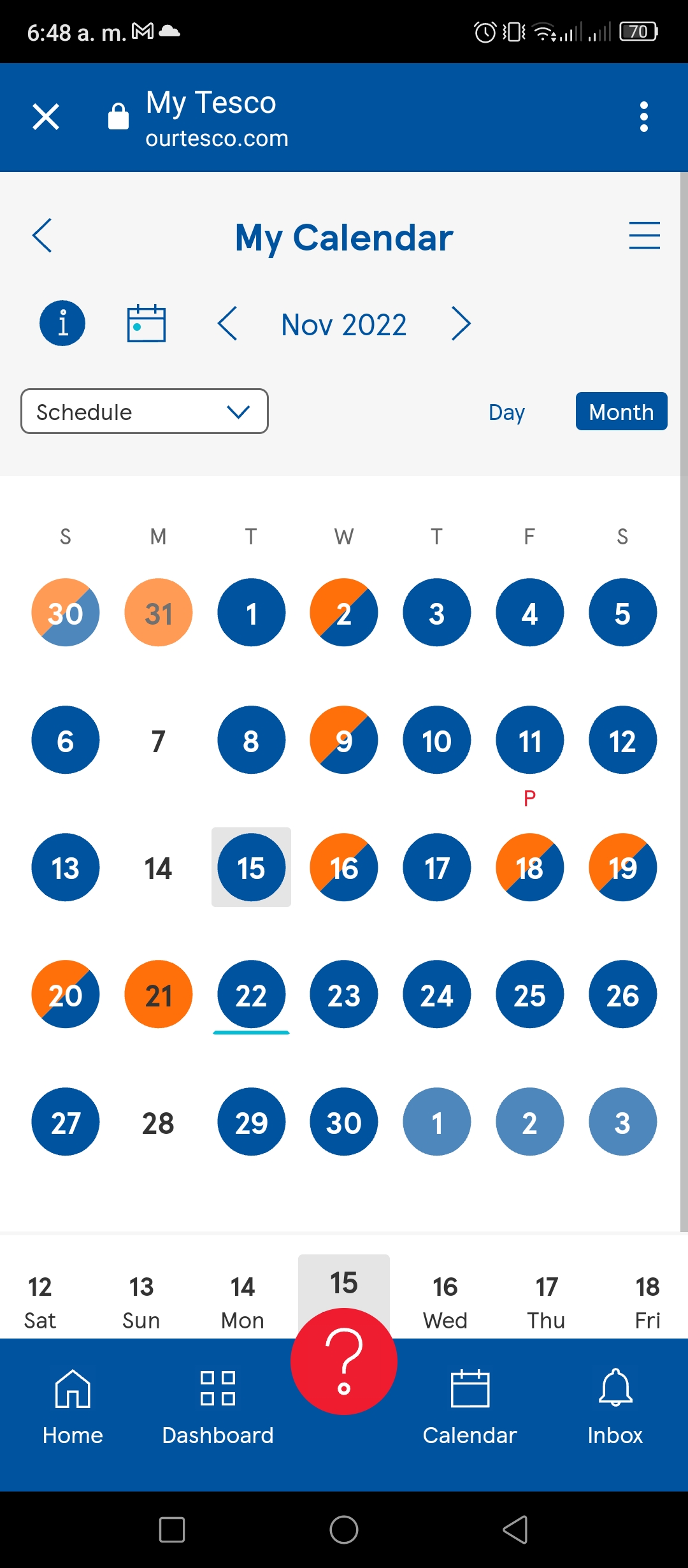Jump to today with calendar icon
The width and height of the screenshot is (688, 1568).
coord(147,323)
